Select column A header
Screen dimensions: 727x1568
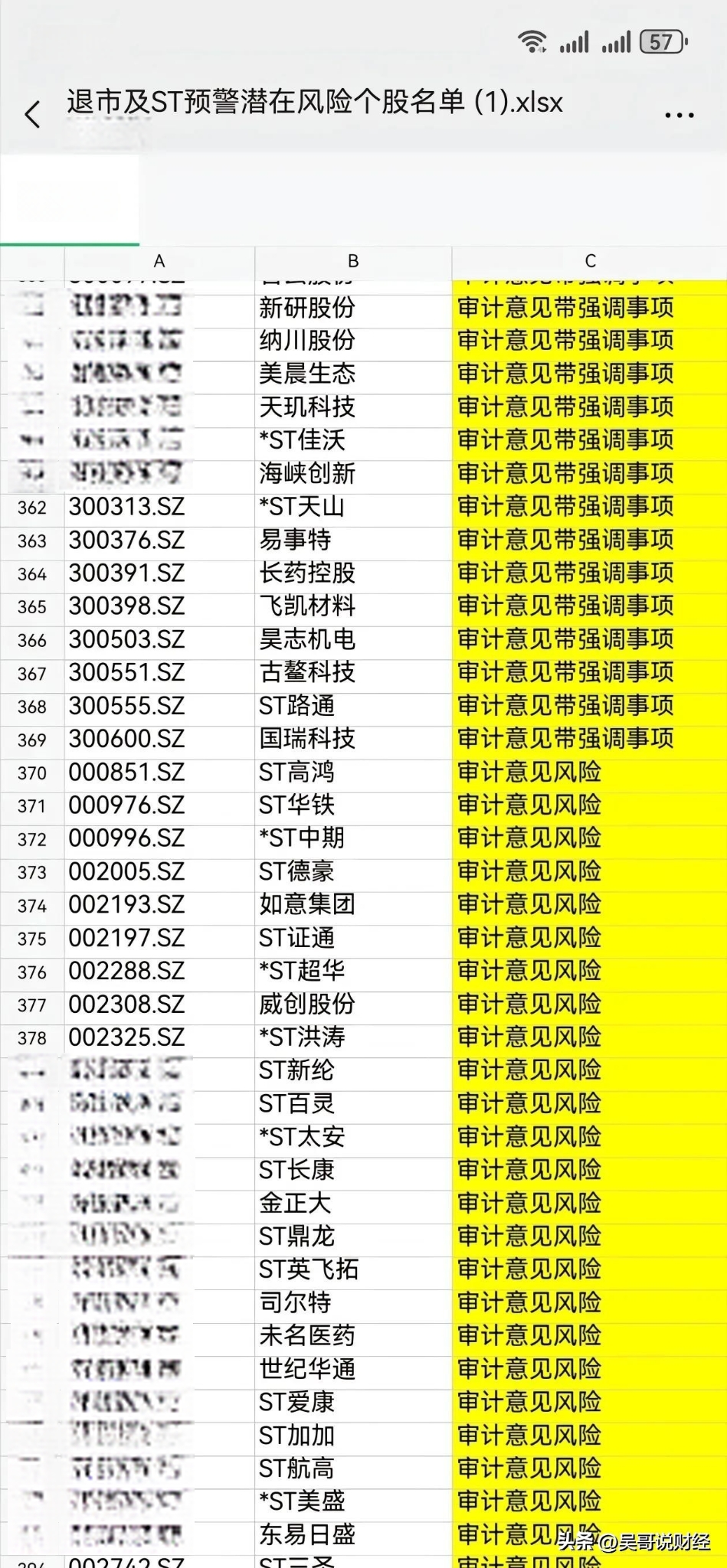pyautogui.click(x=159, y=261)
